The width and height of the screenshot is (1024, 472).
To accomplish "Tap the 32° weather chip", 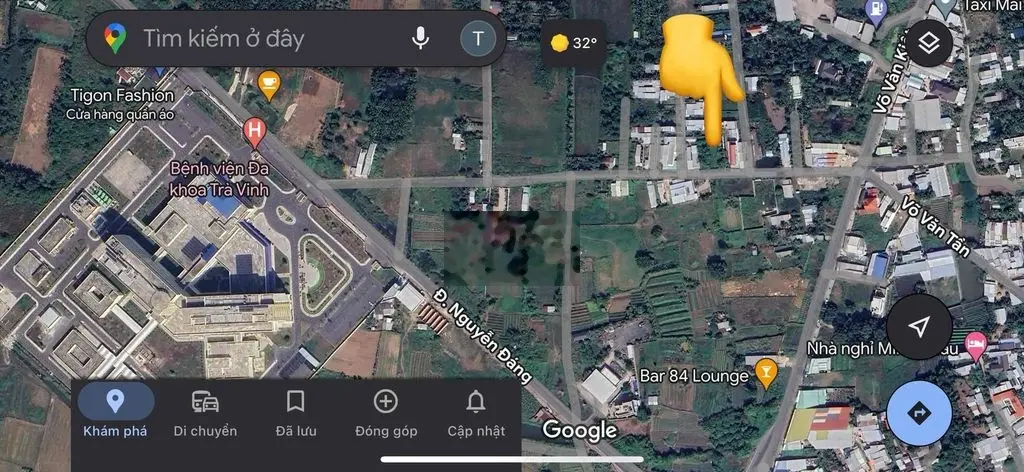I will (x=574, y=43).
